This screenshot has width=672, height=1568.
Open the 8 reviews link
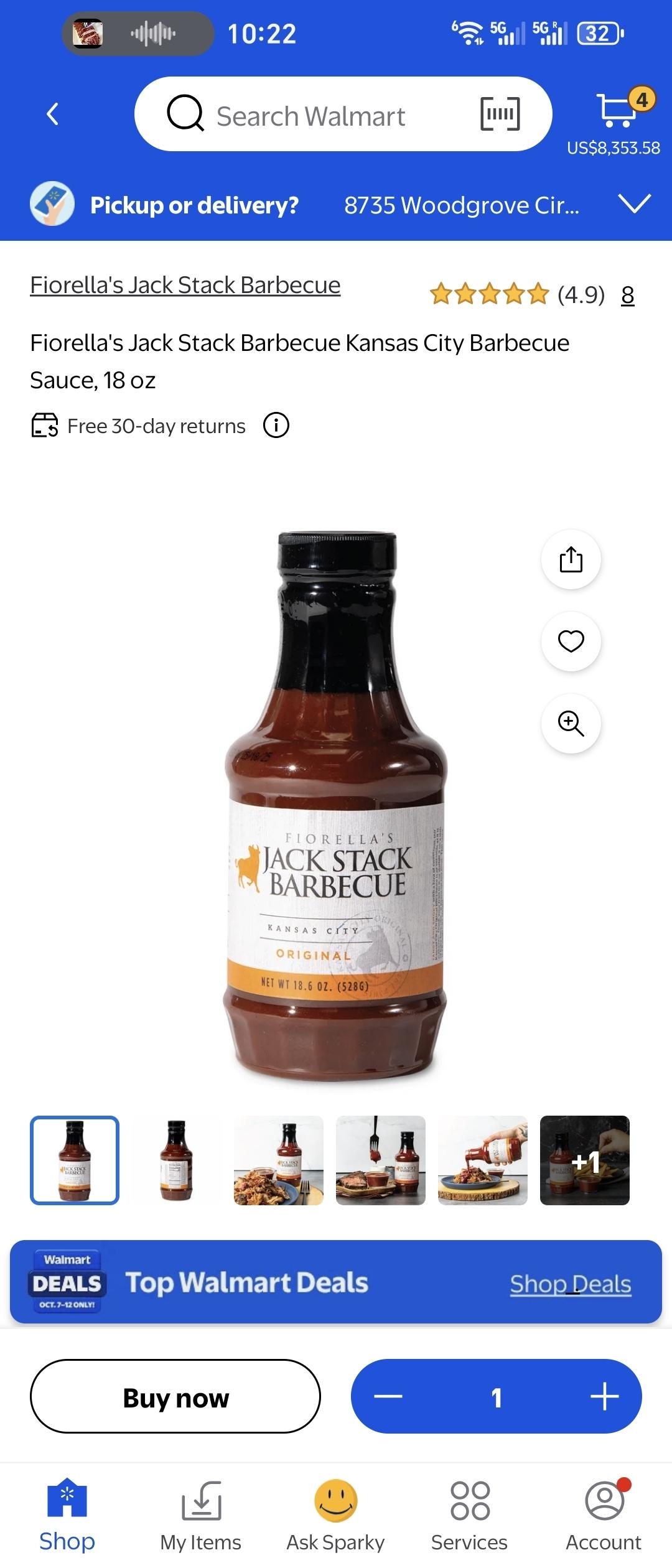pos(628,294)
